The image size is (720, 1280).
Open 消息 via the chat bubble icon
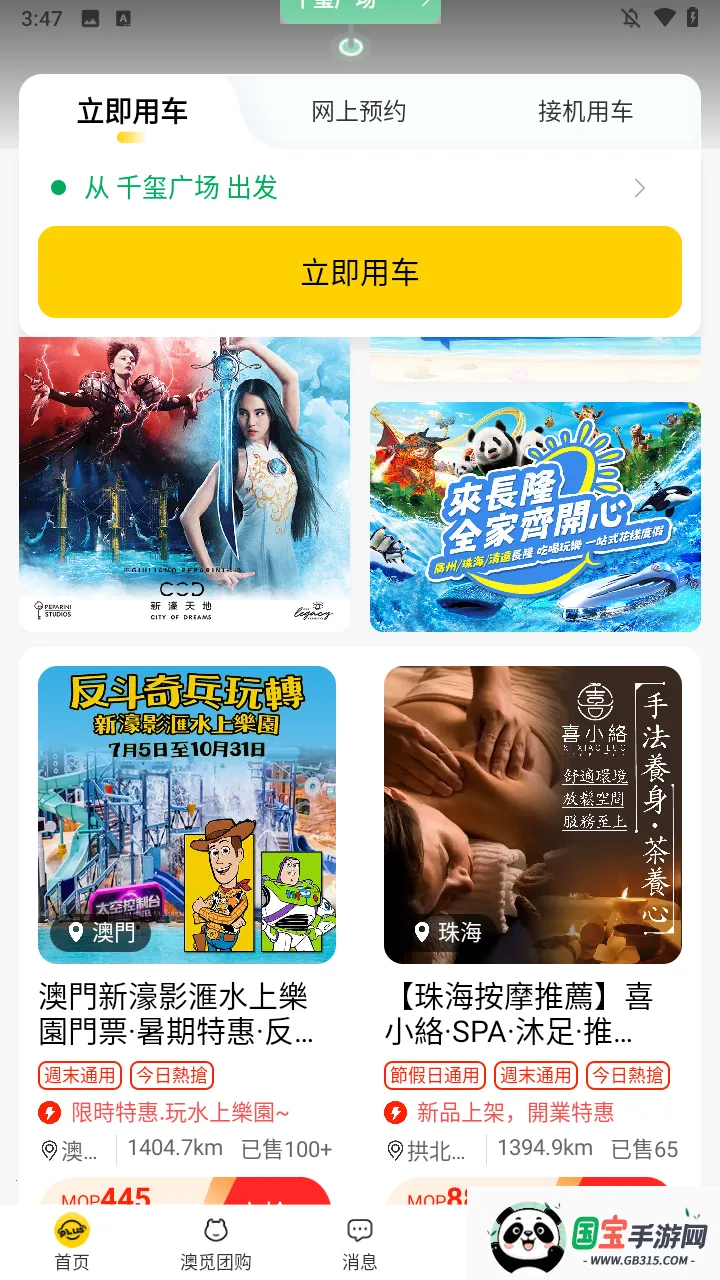[x=358, y=1229]
